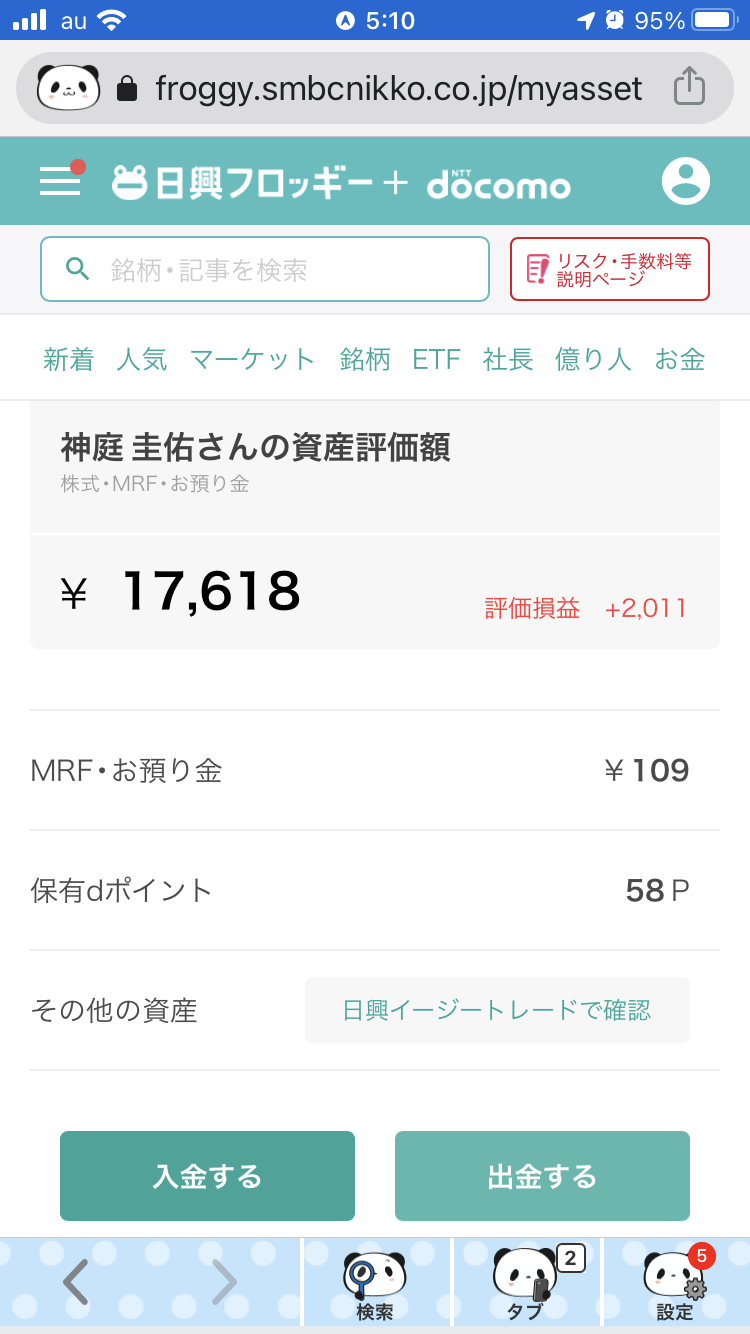Open the browser タブ switcher

pos(526,1285)
